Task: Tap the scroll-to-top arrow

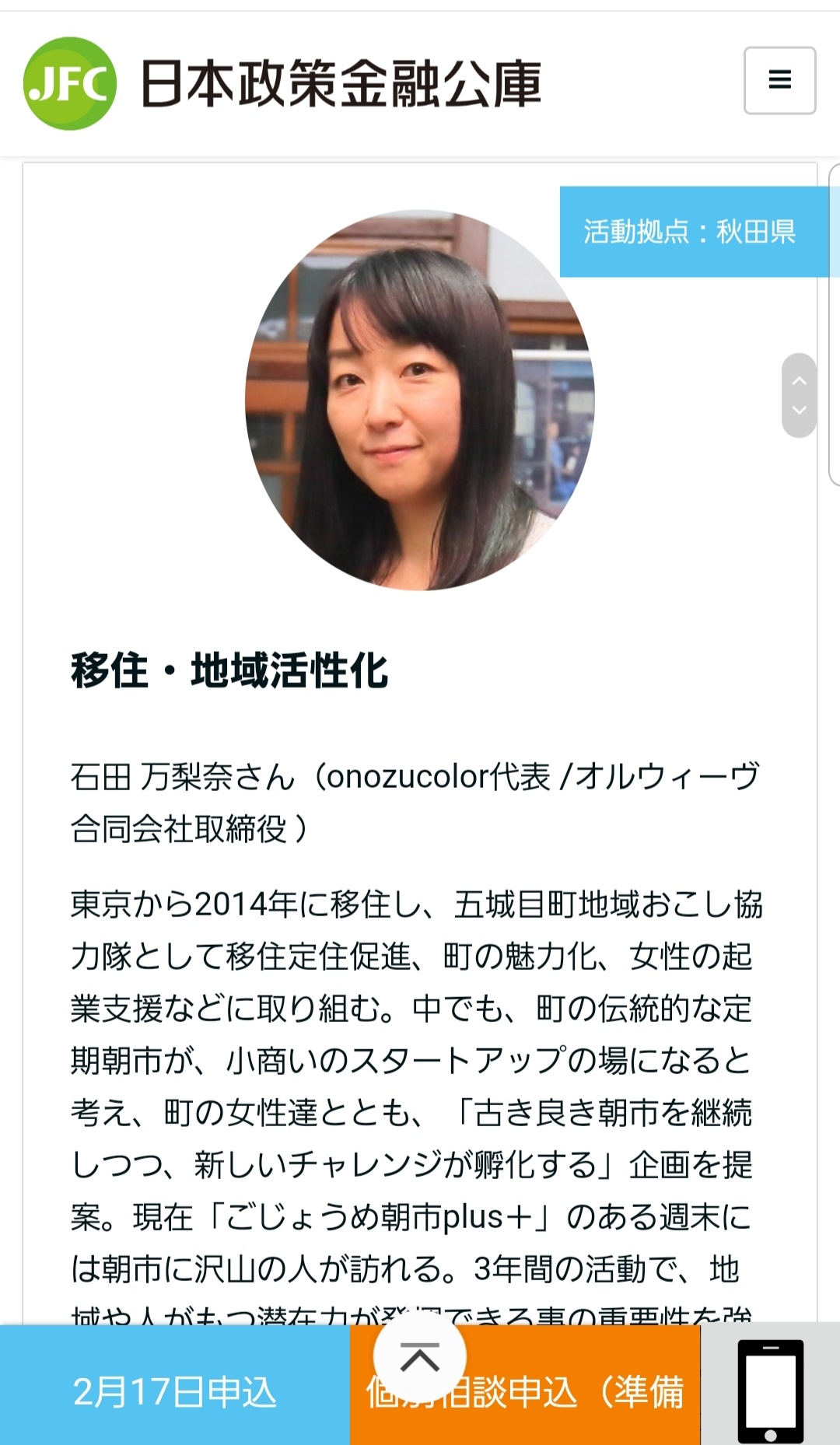Action: pyautogui.click(x=420, y=1359)
